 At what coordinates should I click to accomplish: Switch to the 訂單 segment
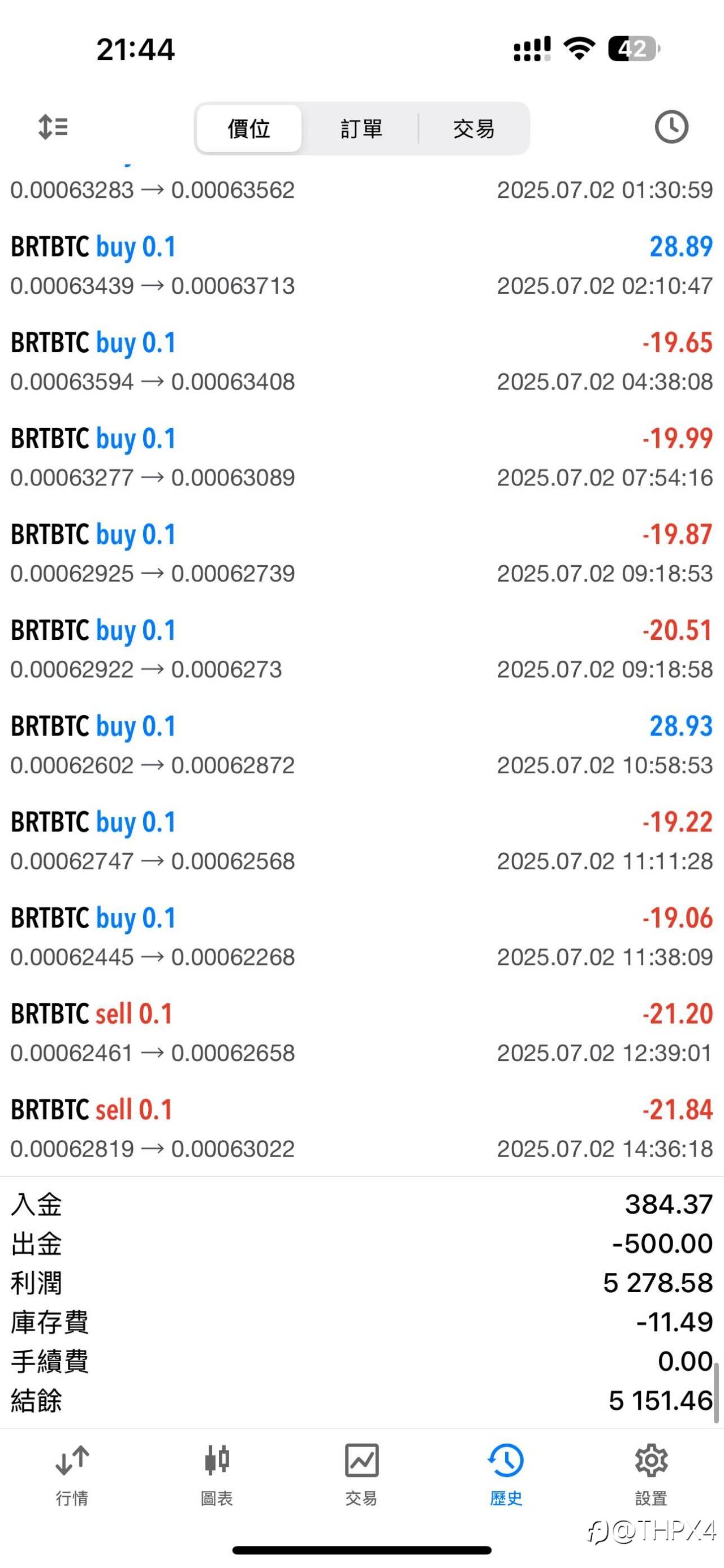361,128
